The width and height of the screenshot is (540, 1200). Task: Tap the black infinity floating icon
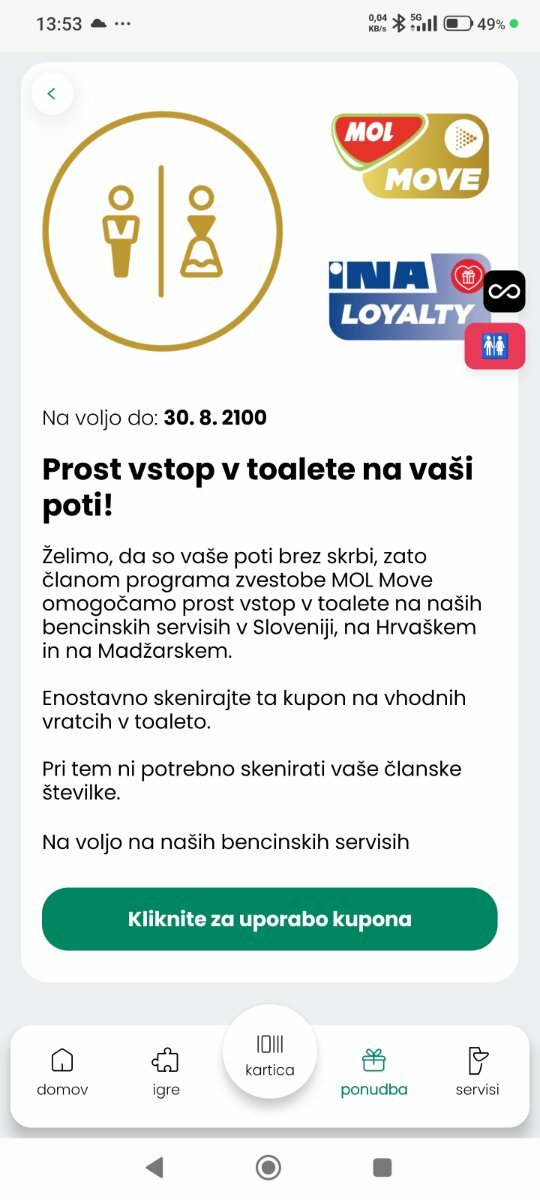[x=504, y=291]
